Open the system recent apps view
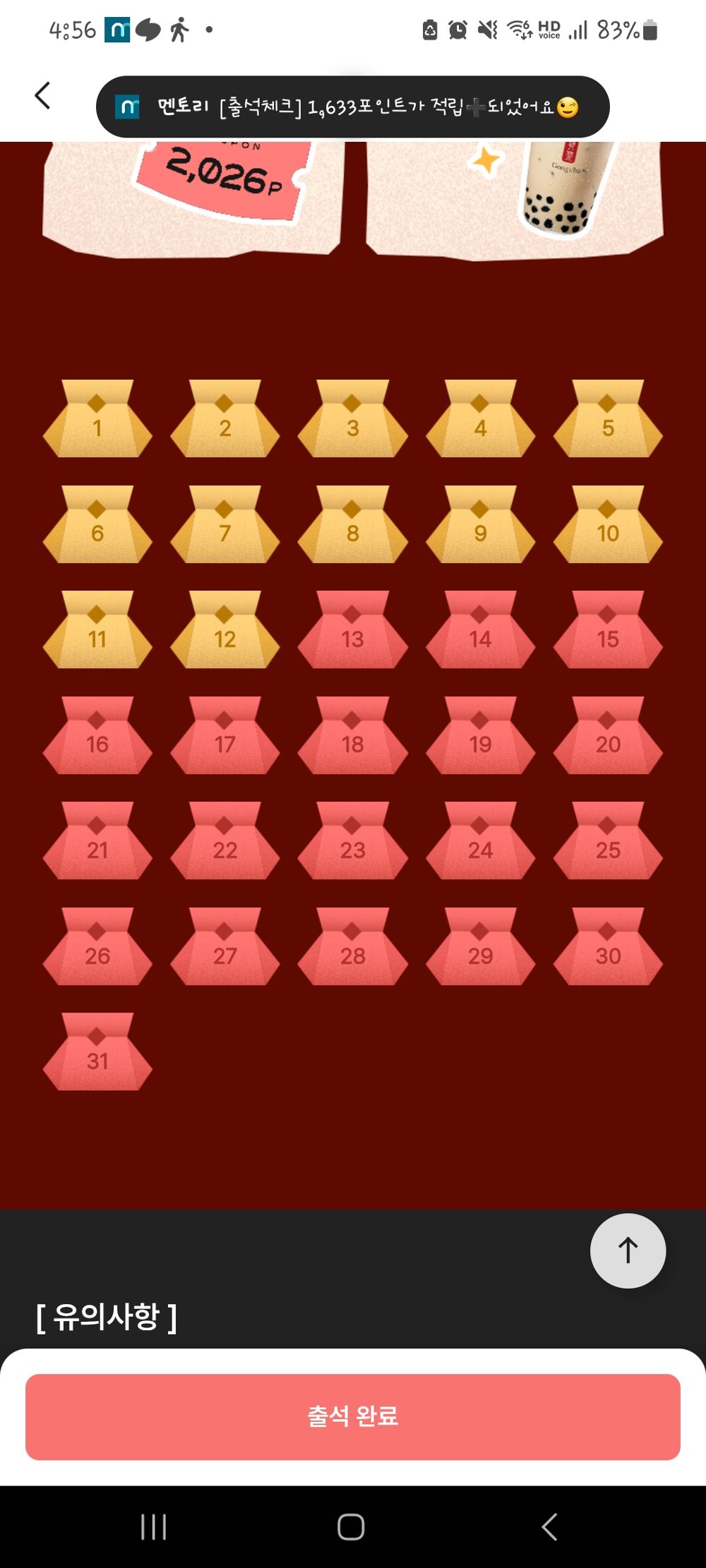This screenshot has width=706, height=1568. click(153, 1526)
